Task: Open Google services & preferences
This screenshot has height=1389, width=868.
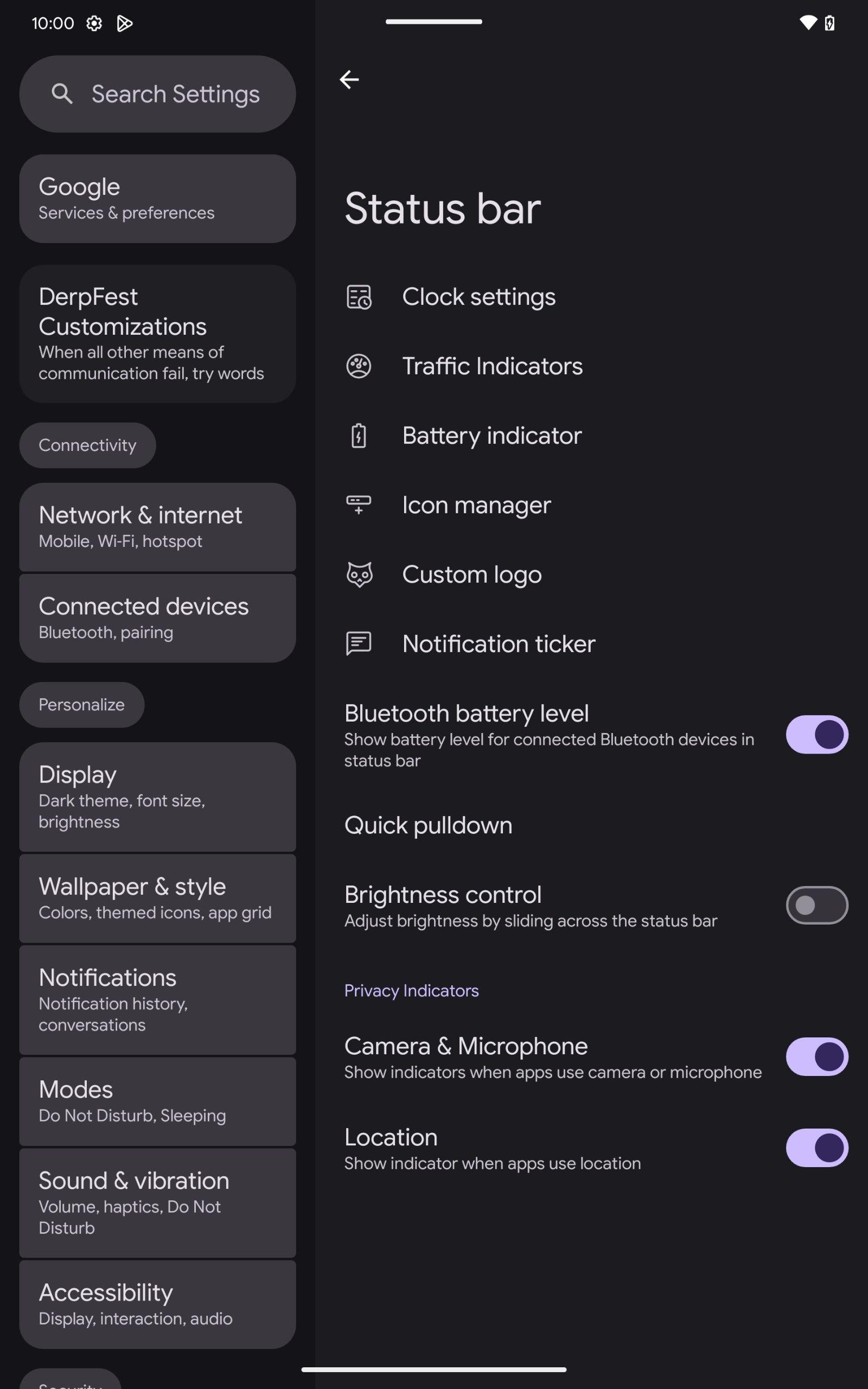Action: tap(157, 199)
